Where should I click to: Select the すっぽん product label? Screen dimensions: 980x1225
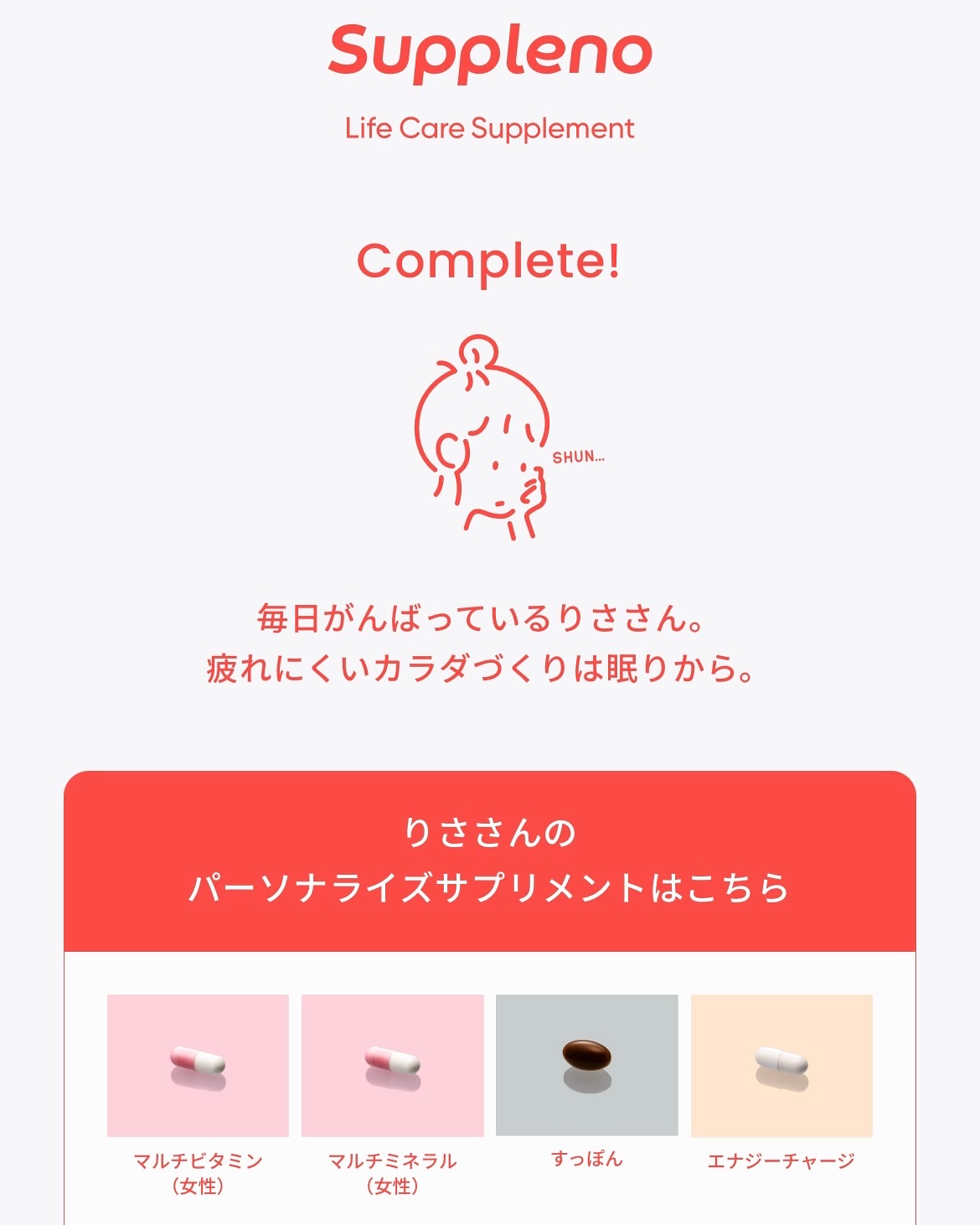[586, 1160]
